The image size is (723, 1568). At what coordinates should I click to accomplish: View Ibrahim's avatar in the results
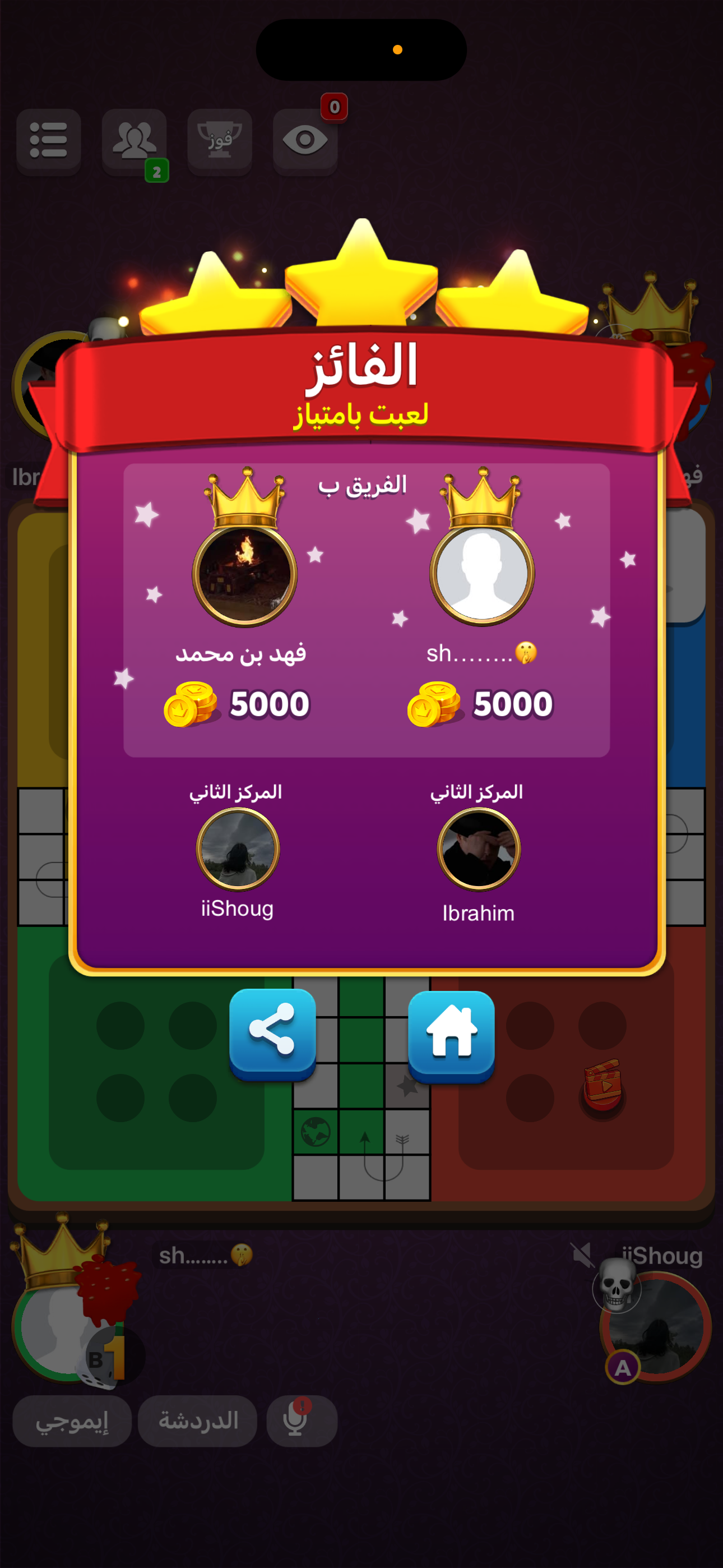(478, 848)
